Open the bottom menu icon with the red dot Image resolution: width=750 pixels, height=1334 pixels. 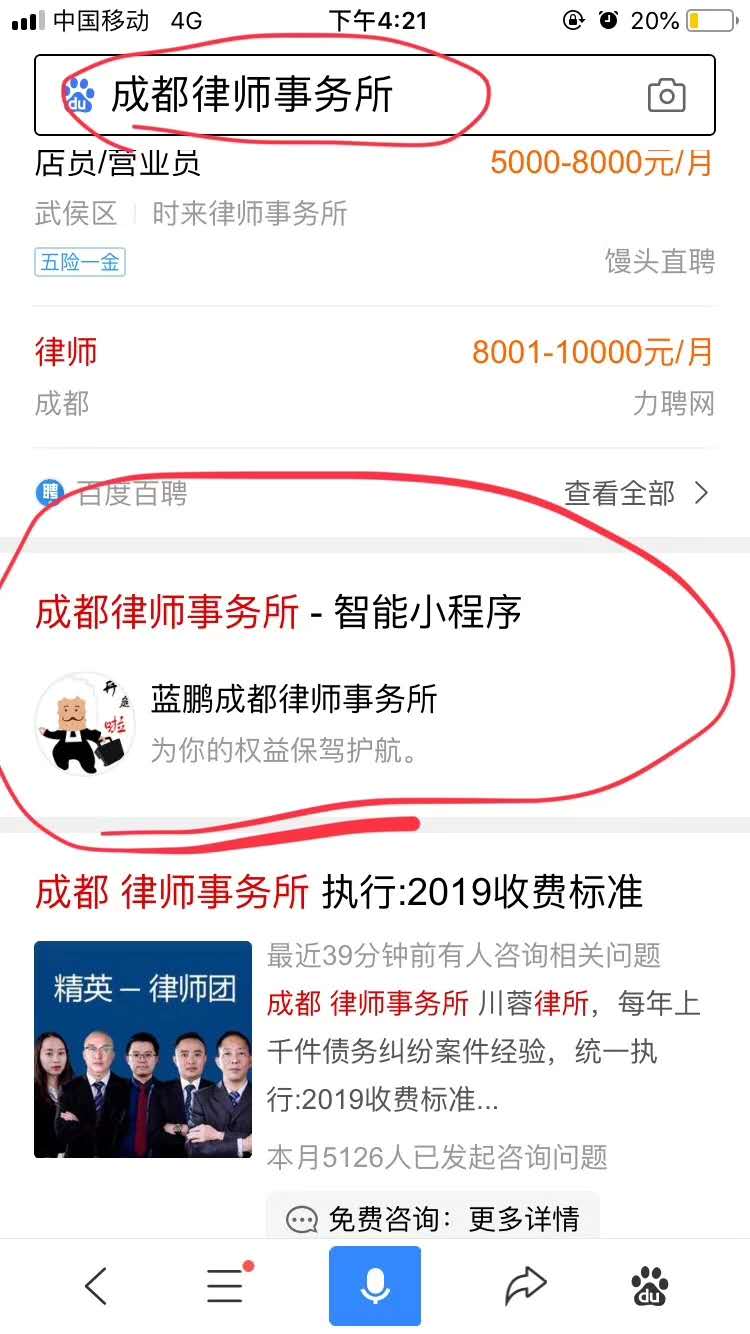[226, 1286]
